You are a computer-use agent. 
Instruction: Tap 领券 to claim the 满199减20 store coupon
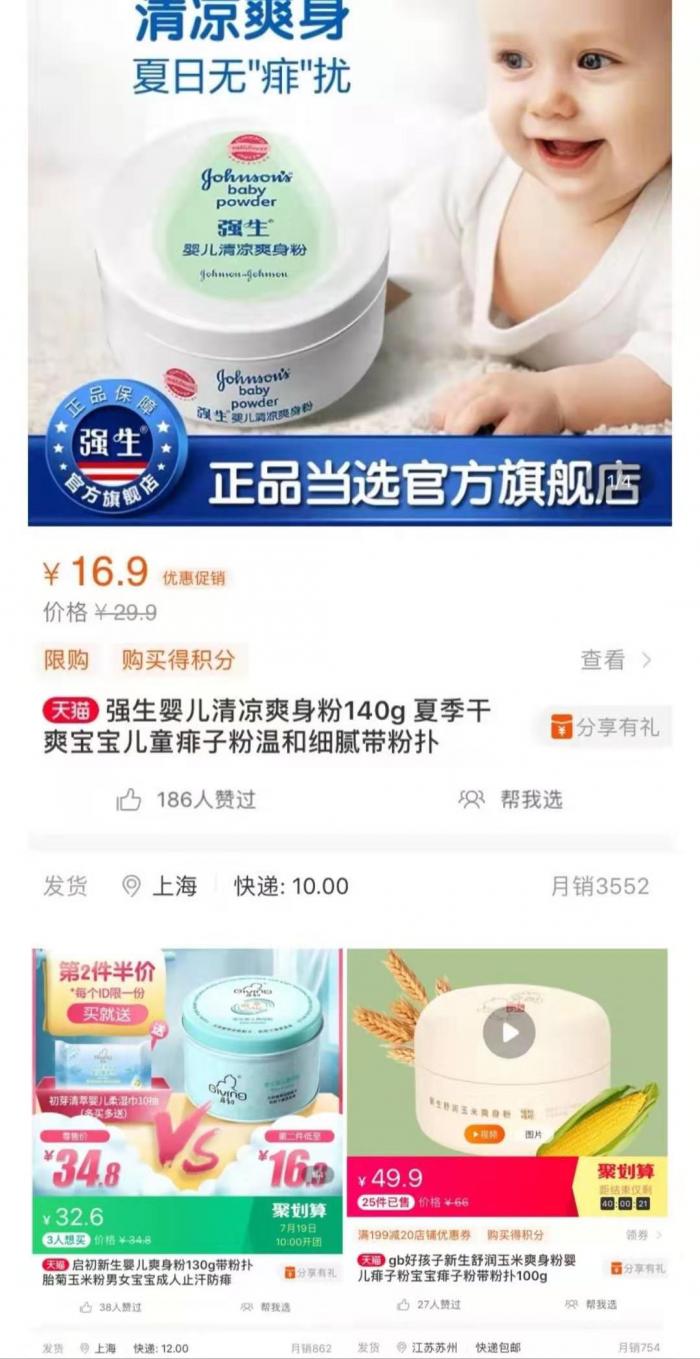640,1235
